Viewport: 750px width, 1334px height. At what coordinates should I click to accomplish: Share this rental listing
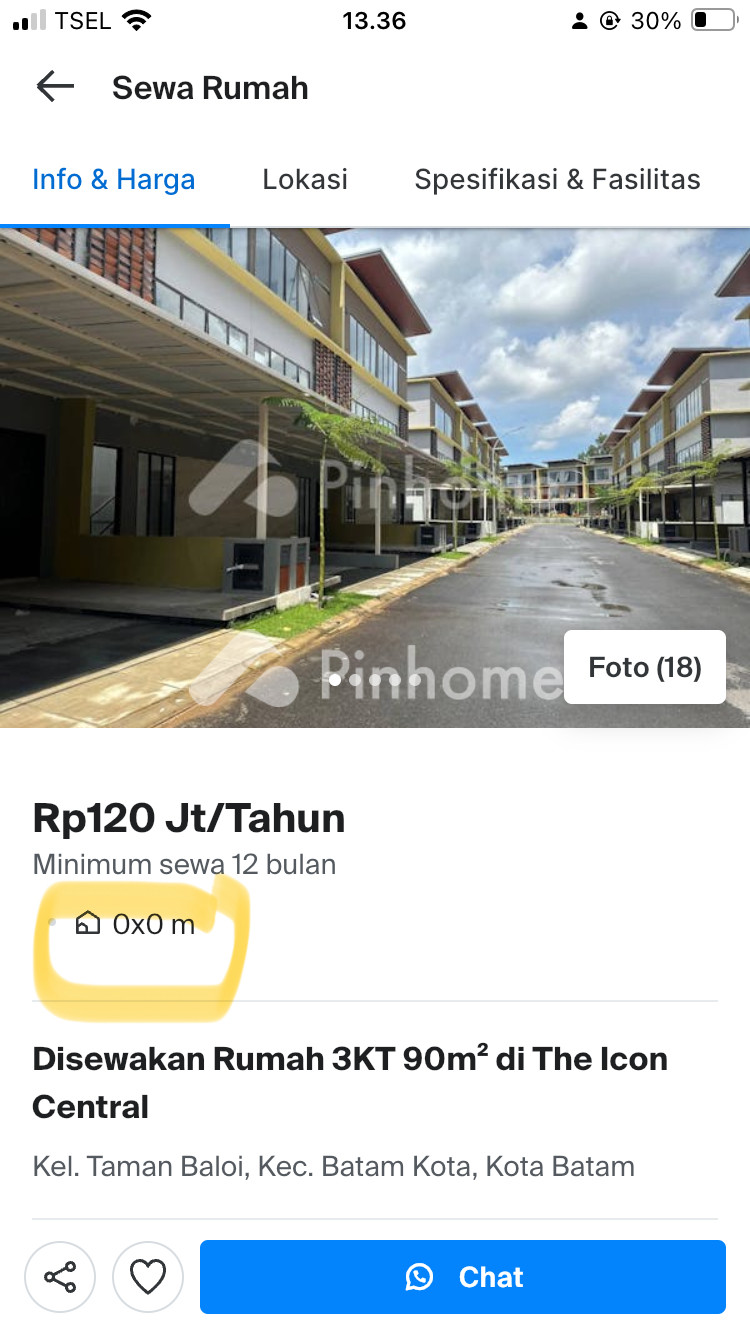60,1277
